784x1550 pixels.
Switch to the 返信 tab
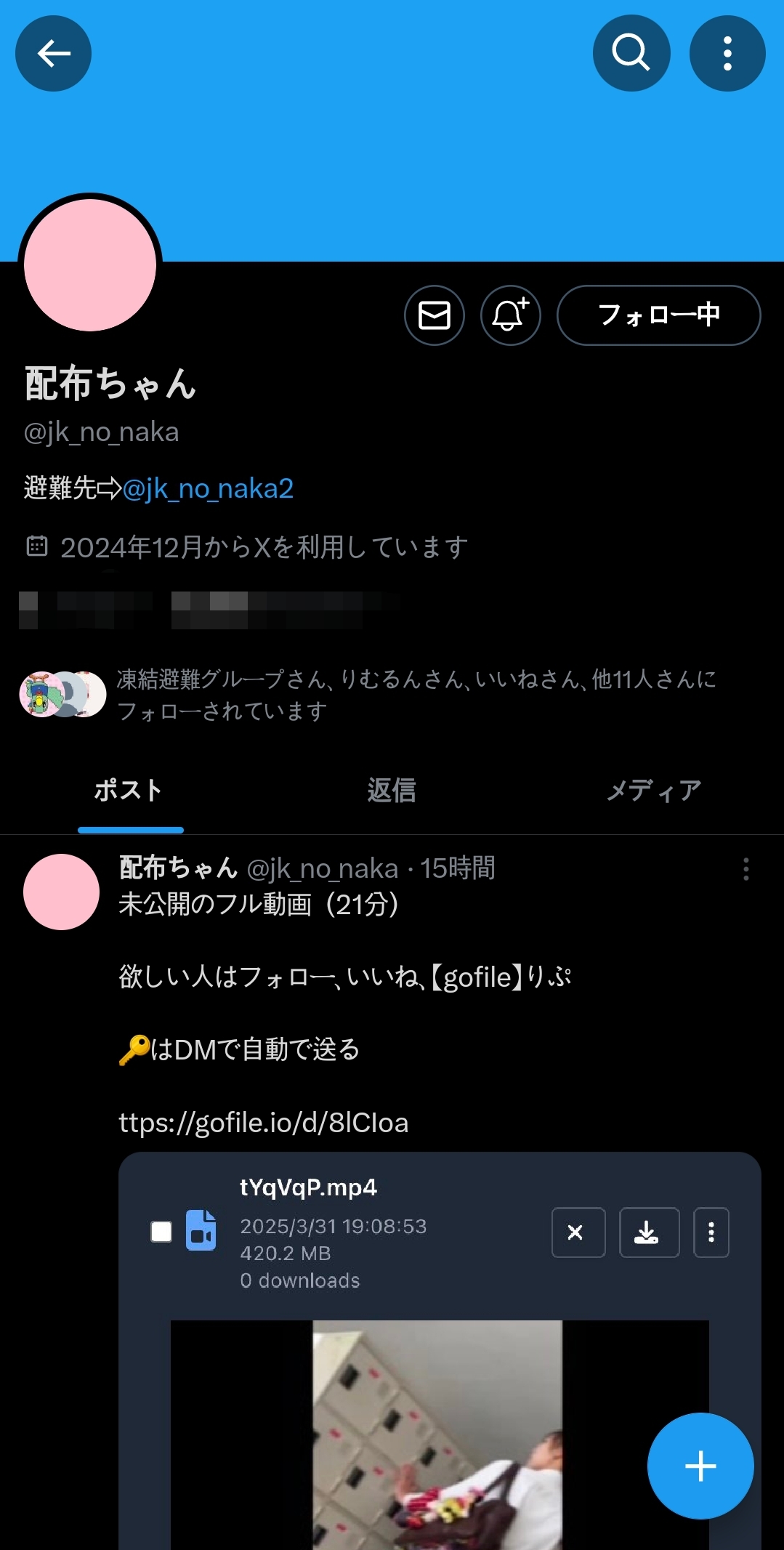[x=390, y=791]
